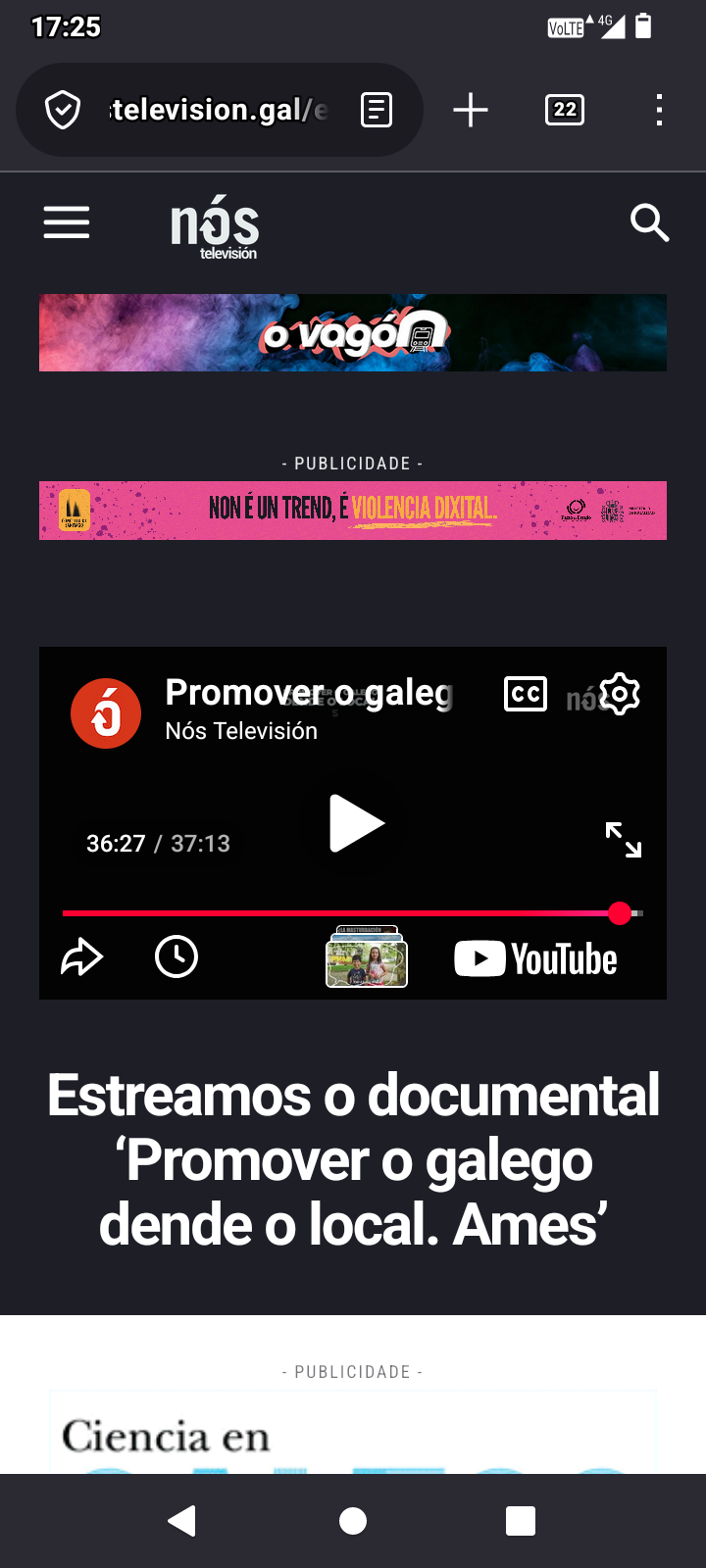Image resolution: width=706 pixels, height=1568 pixels.
Task: Tap the browser address bar
Action: [216, 110]
